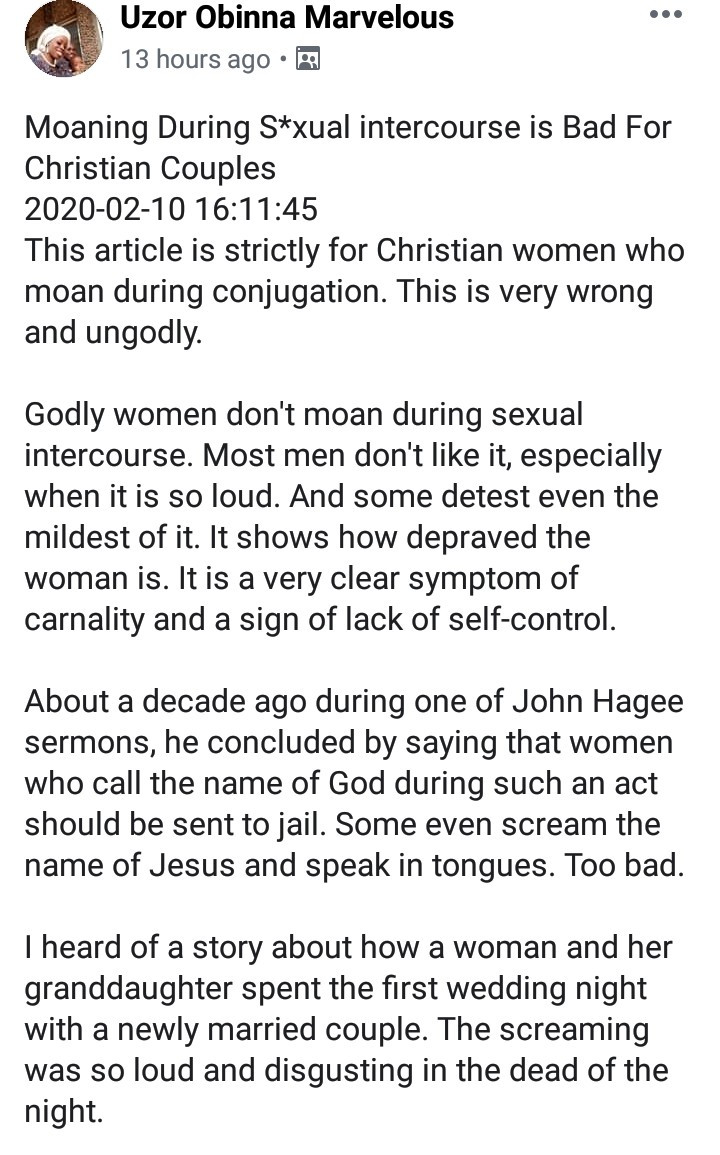
Task: Open Uzor Obinna Marvelous profile name link
Action: click(x=286, y=17)
